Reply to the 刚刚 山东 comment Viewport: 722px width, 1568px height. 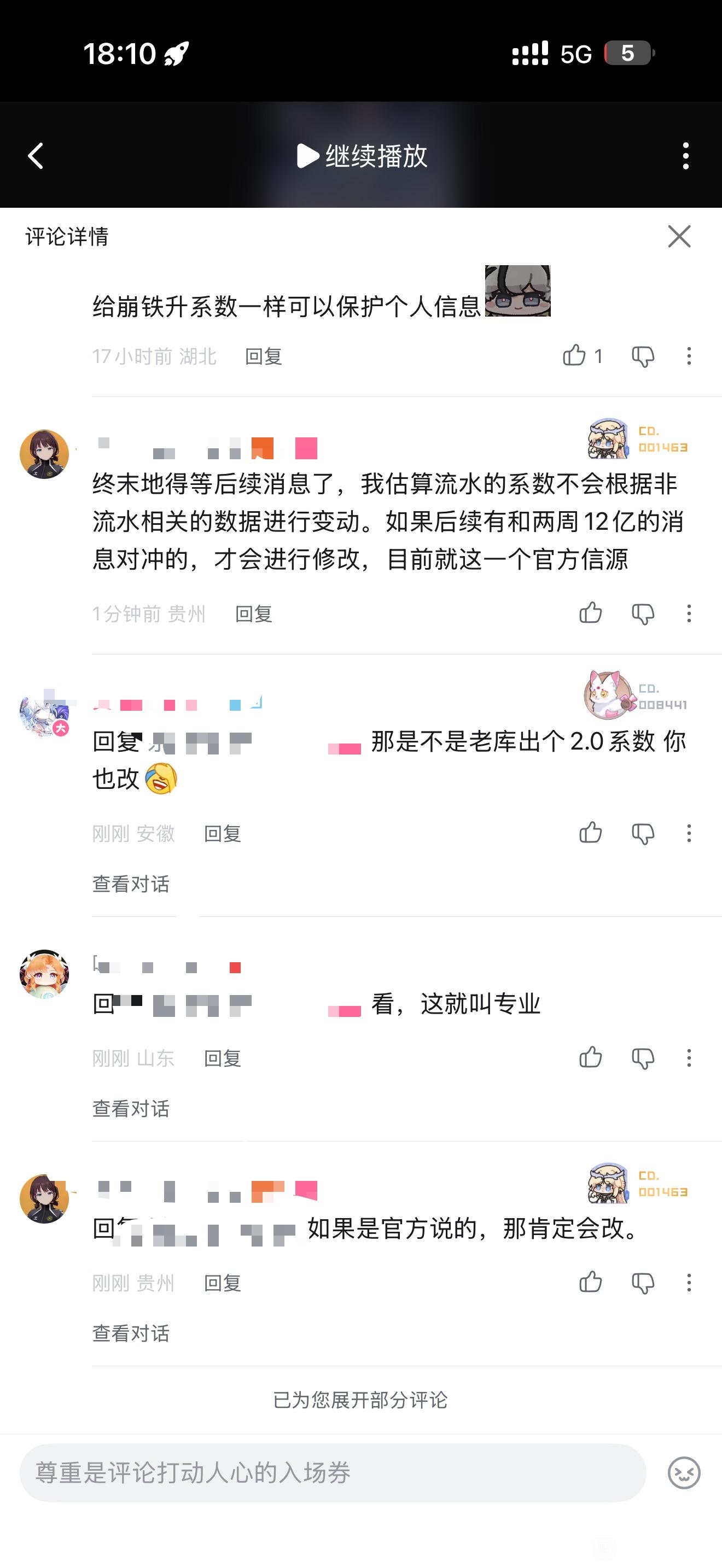[222, 1058]
